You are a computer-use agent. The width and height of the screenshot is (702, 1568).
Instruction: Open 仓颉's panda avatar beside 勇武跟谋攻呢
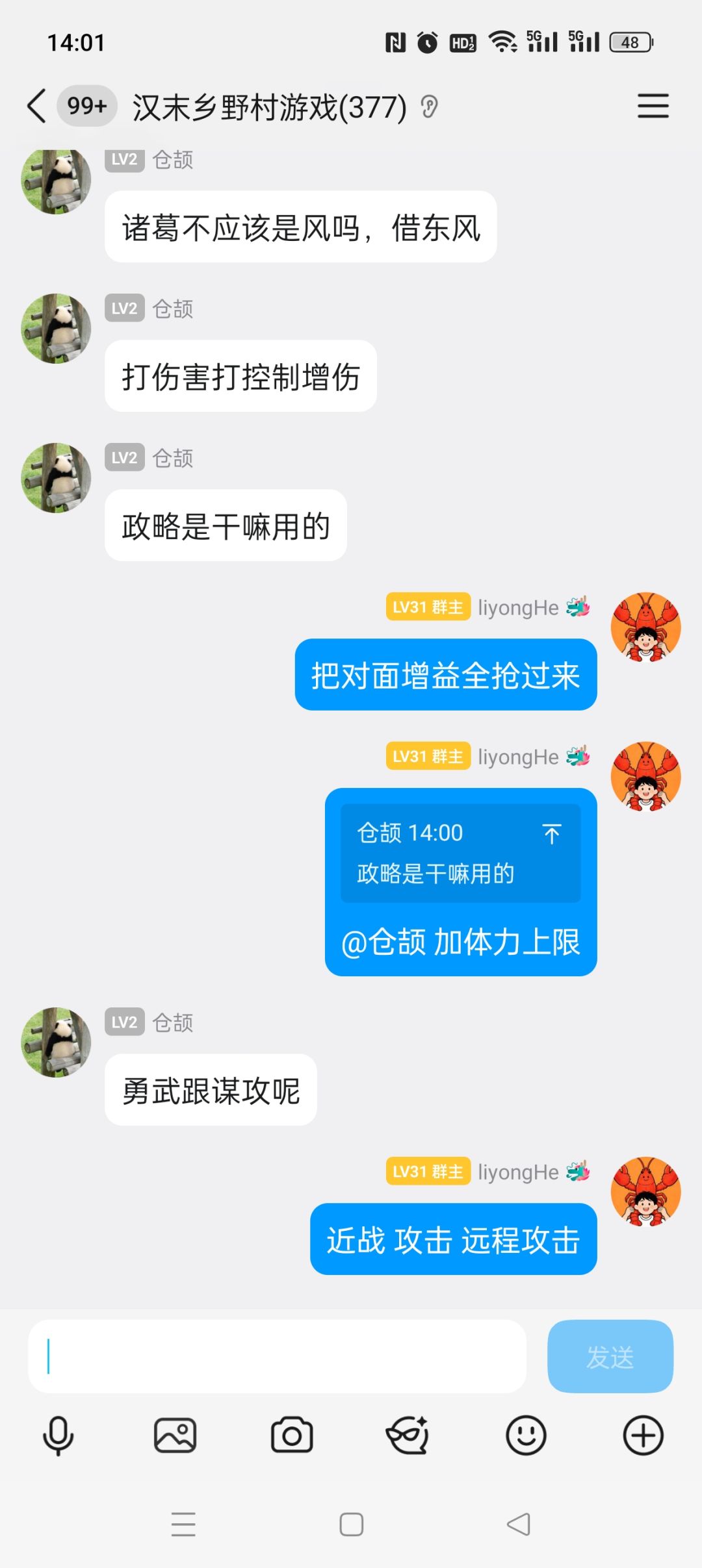coord(56,1042)
